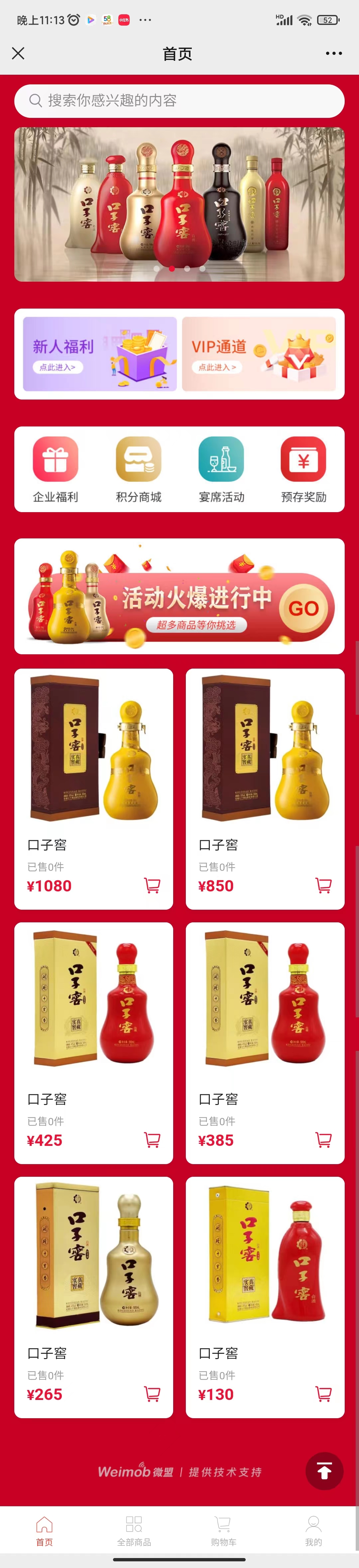Tap GO on the 活动火爆进行中 banner
359x1568 pixels.
tap(303, 608)
